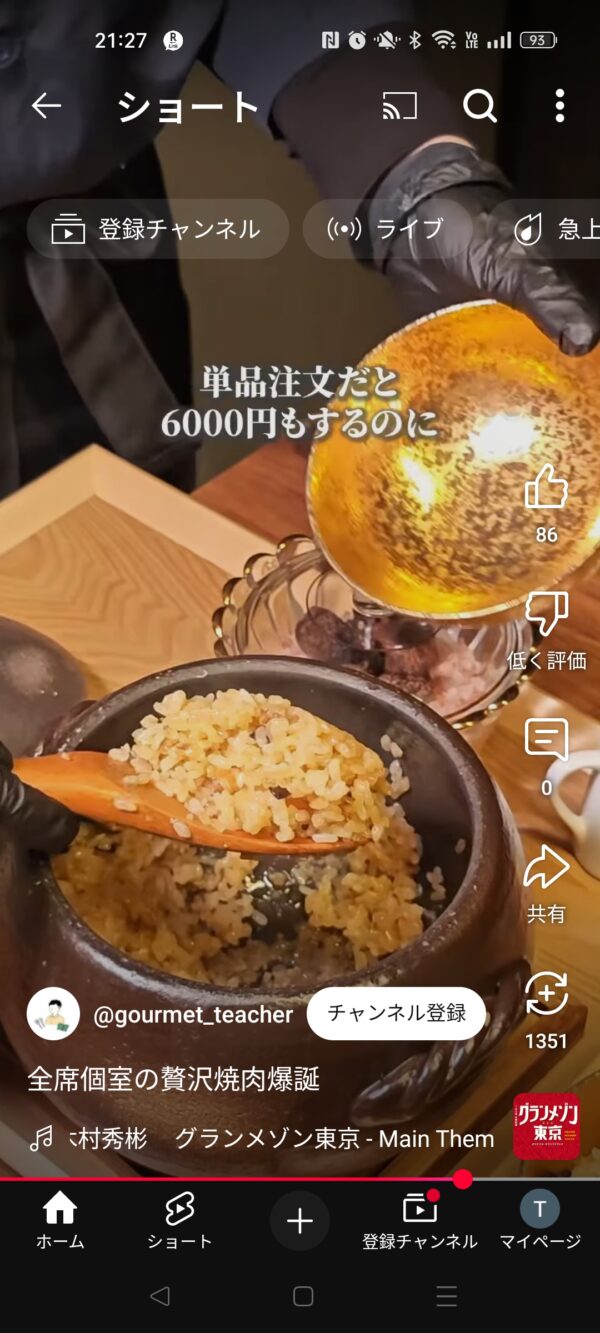Subscribe with the チャンネル登録 button

pyautogui.click(x=396, y=1014)
